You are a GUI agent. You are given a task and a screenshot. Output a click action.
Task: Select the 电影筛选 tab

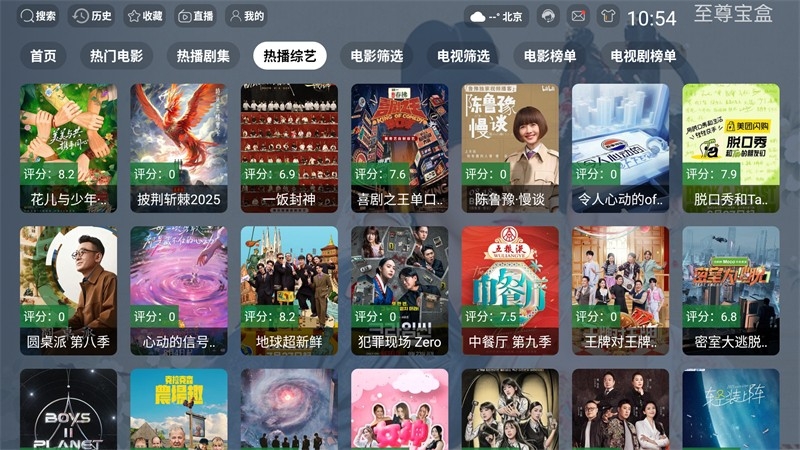tap(377, 55)
